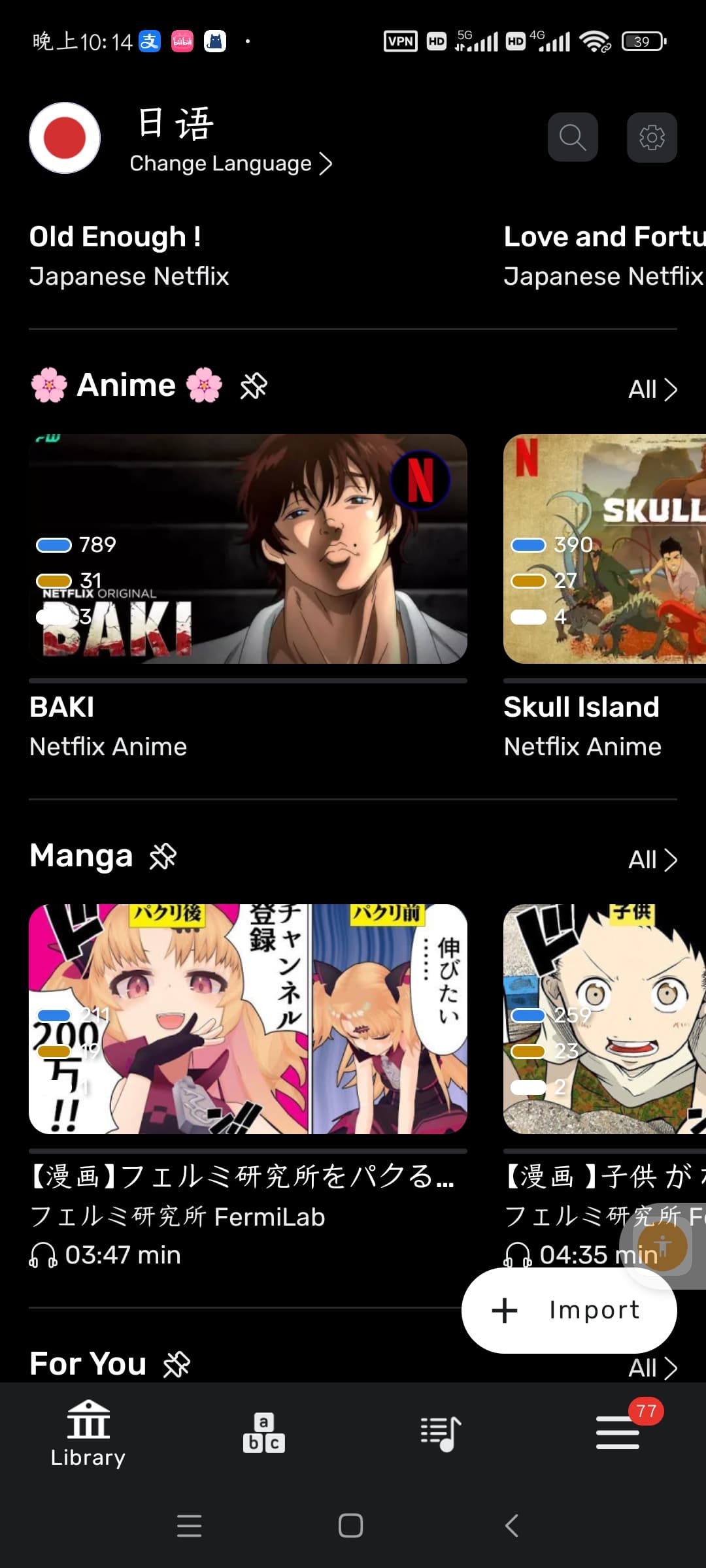Open the BAKI anime thumbnail
The width and height of the screenshot is (706, 1568).
[248, 549]
